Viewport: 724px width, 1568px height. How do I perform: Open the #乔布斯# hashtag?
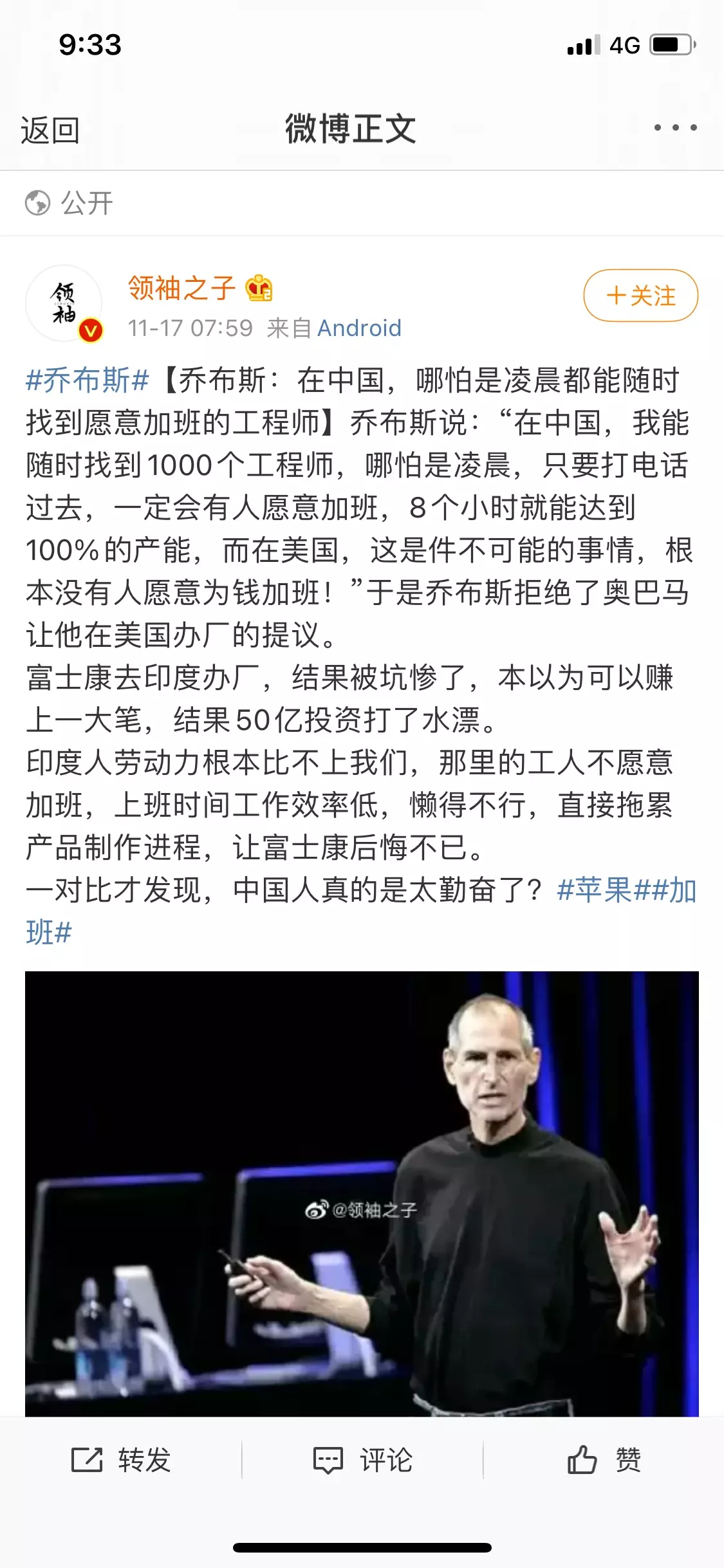(x=87, y=380)
